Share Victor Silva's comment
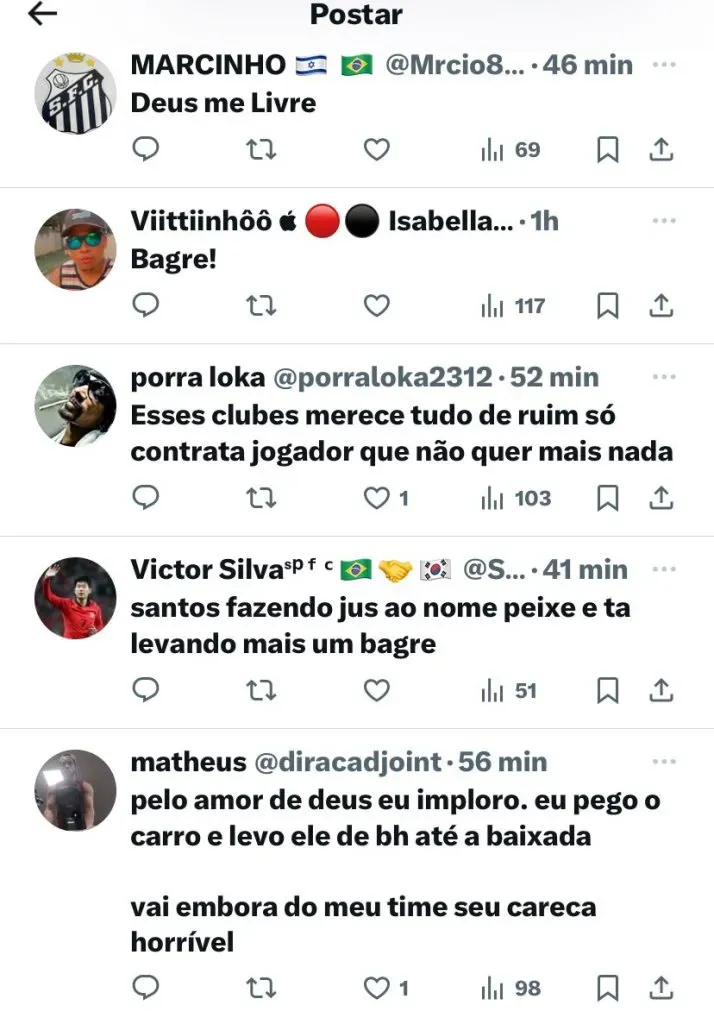This screenshot has height=1024, width=714. pyautogui.click(x=661, y=690)
